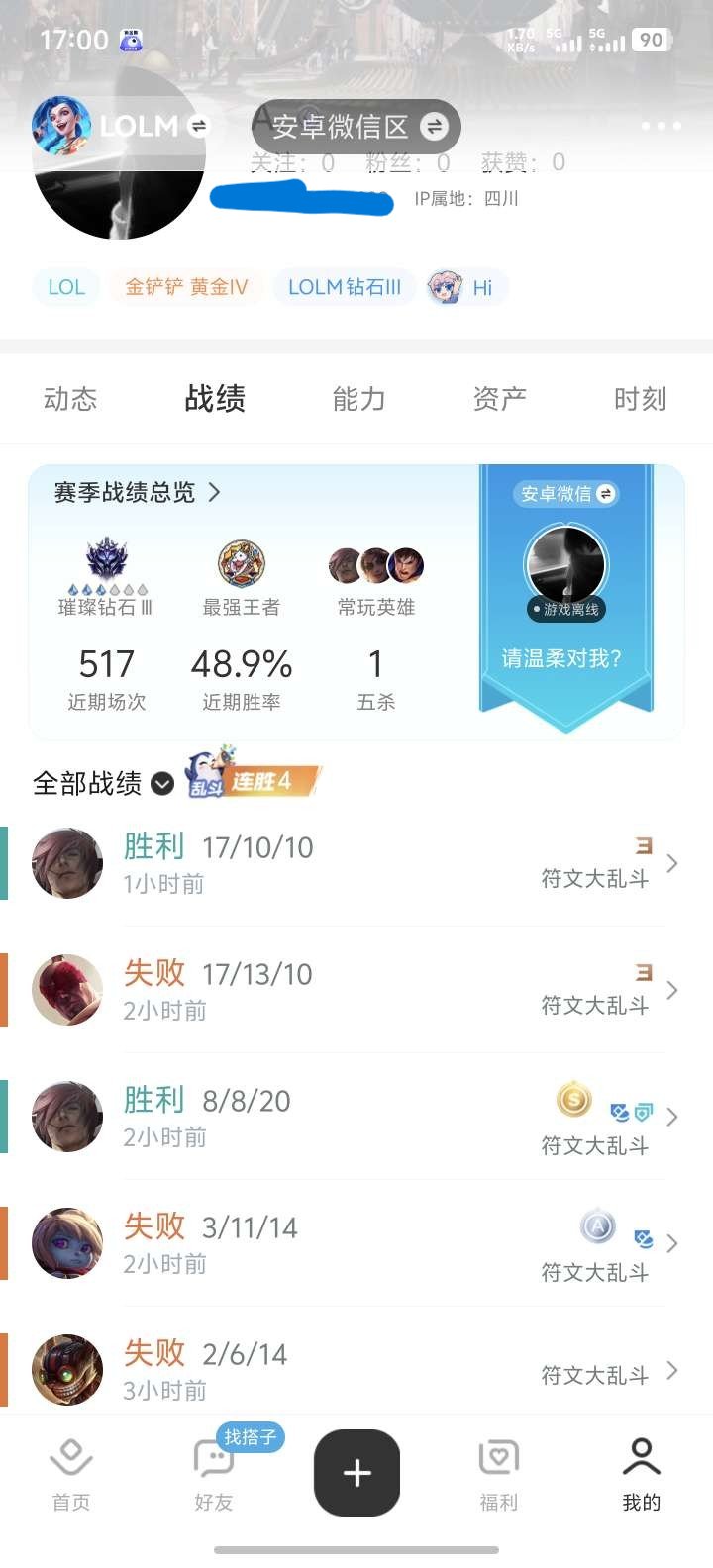713x1568 pixels.
Task: Open the 安卓微信区 server switcher
Action: (x=356, y=127)
